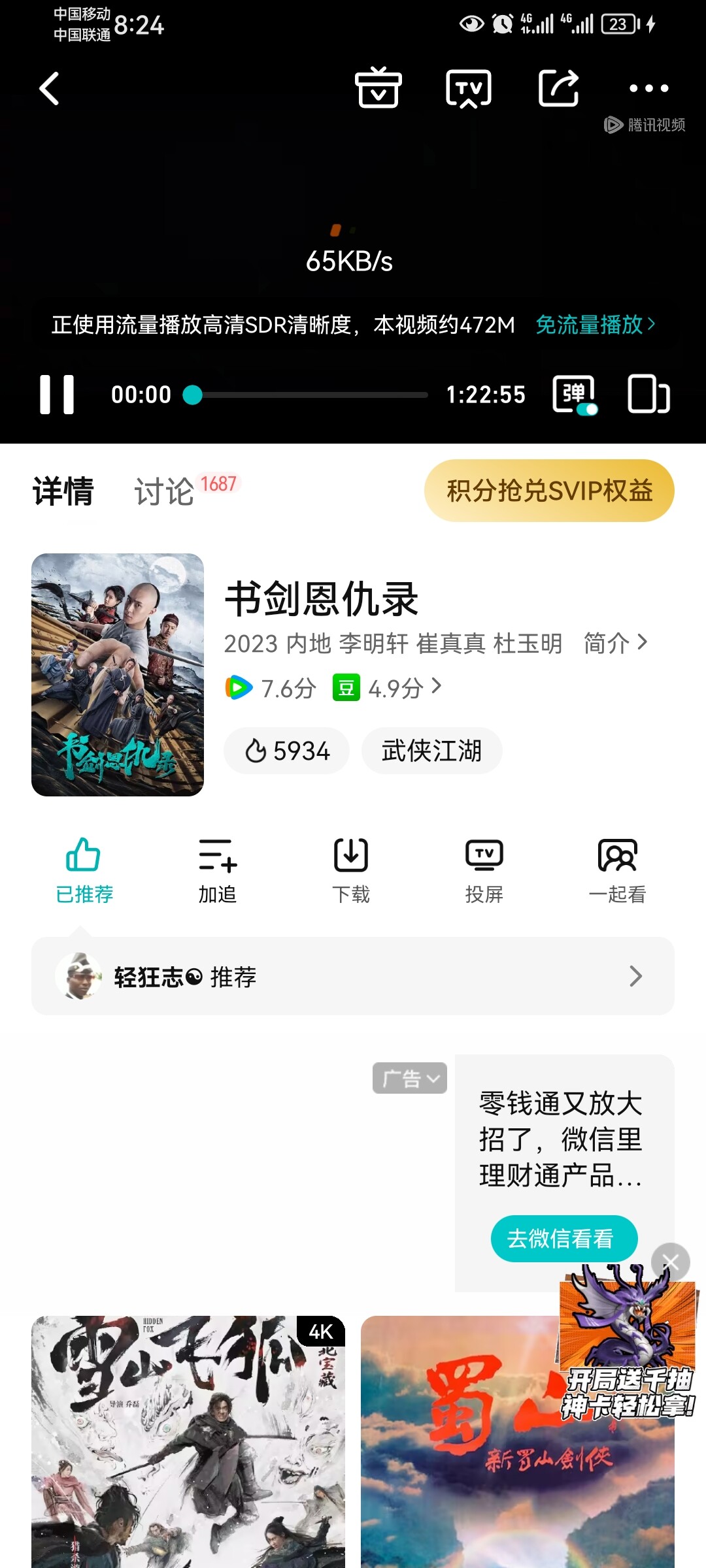Add show via 加追

tap(218, 870)
